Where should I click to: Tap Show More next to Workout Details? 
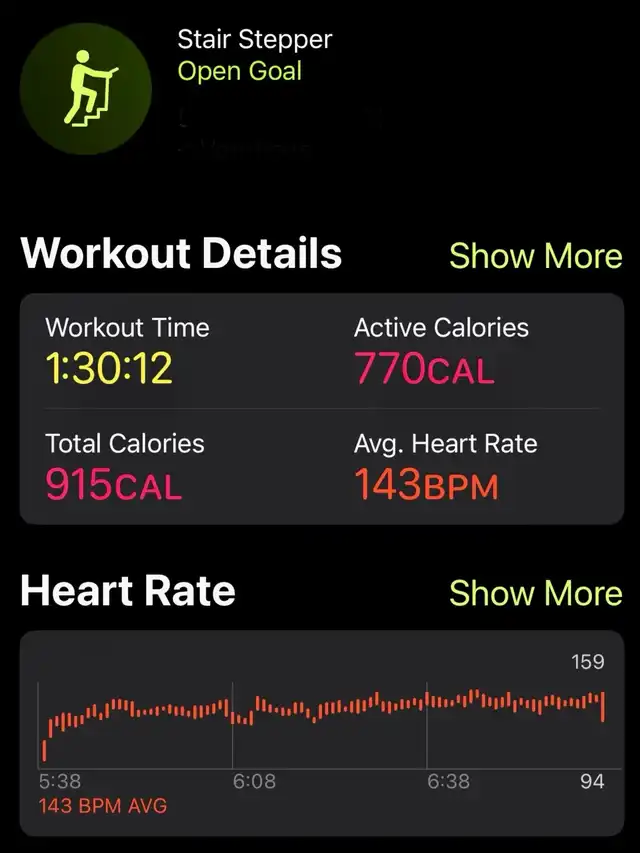tap(536, 256)
